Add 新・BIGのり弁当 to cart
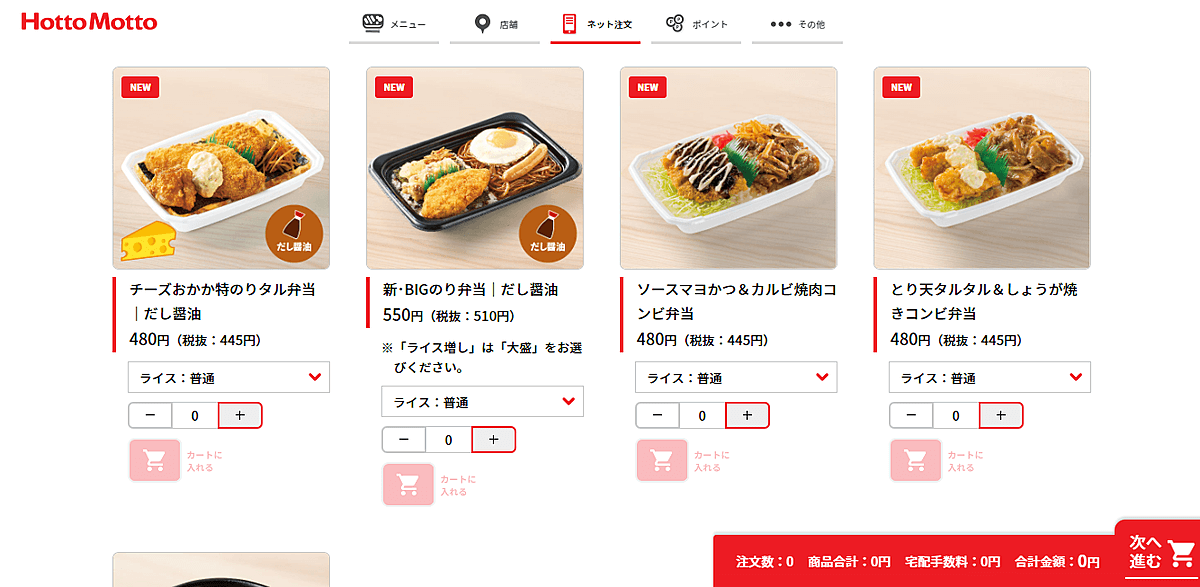The height and width of the screenshot is (587, 1200). click(409, 485)
